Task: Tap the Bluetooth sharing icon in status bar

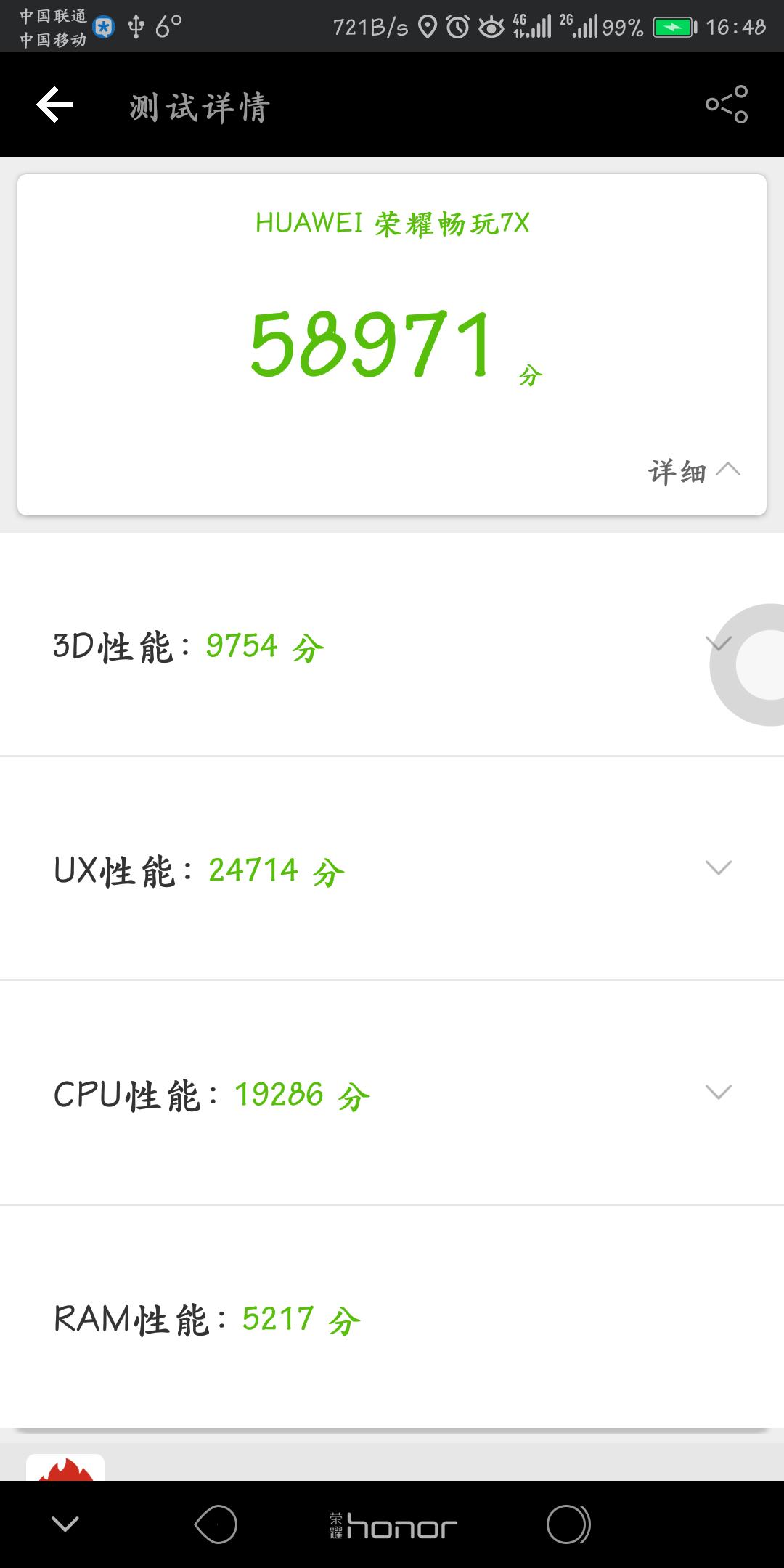Action: (x=104, y=26)
